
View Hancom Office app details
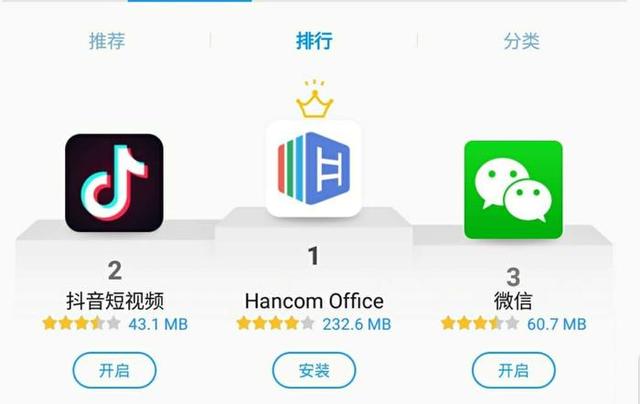click(x=314, y=168)
